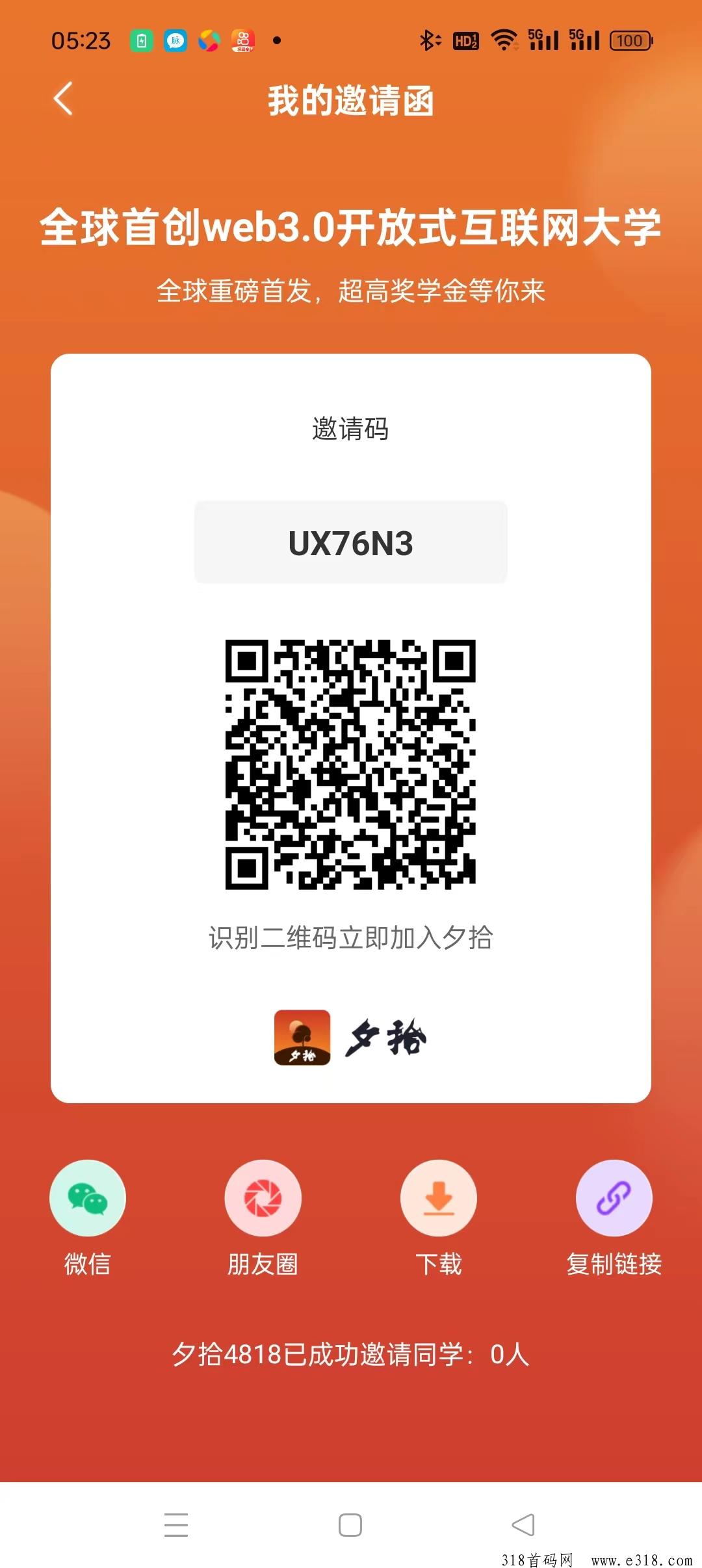Go back using the top-left arrow
Image resolution: width=702 pixels, height=1568 pixels.
tap(63, 99)
